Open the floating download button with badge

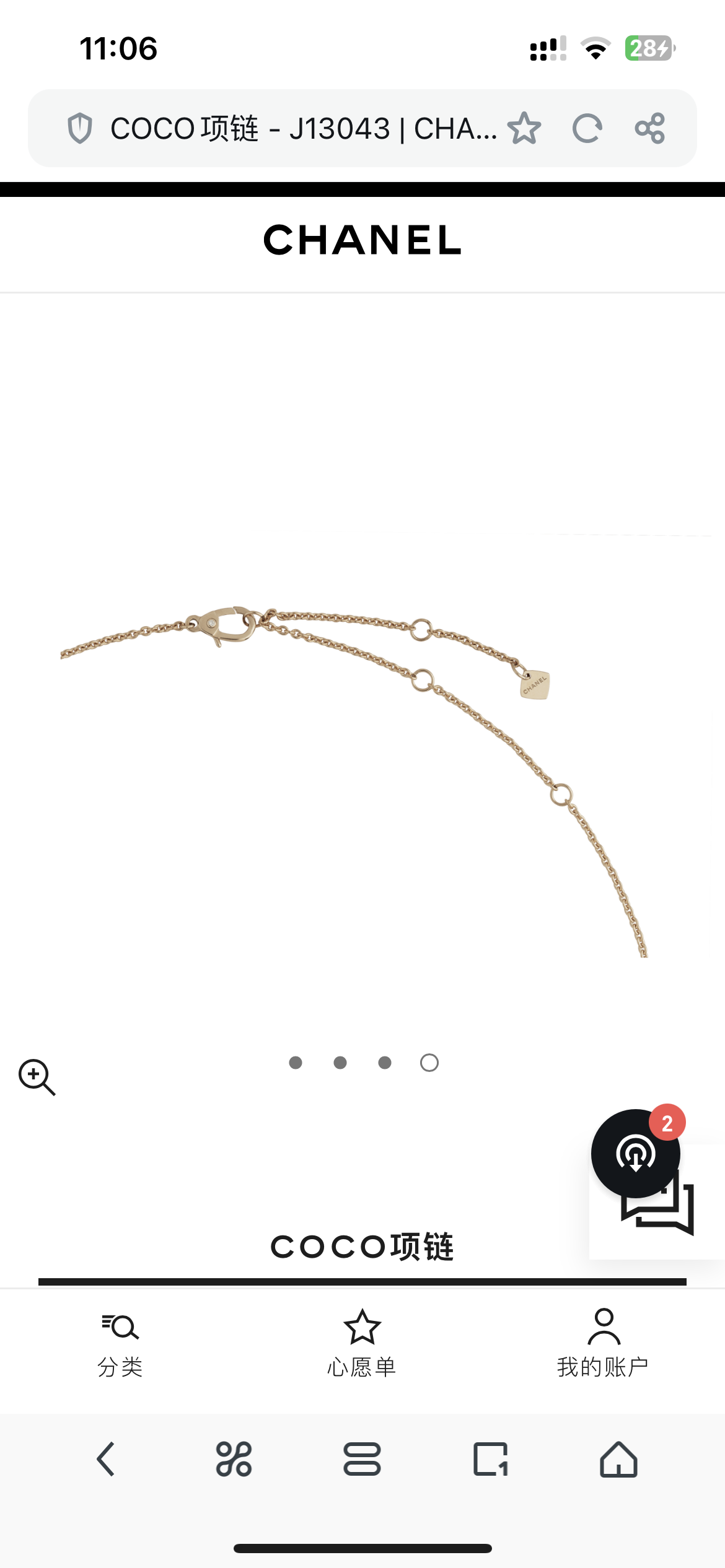(x=635, y=1154)
